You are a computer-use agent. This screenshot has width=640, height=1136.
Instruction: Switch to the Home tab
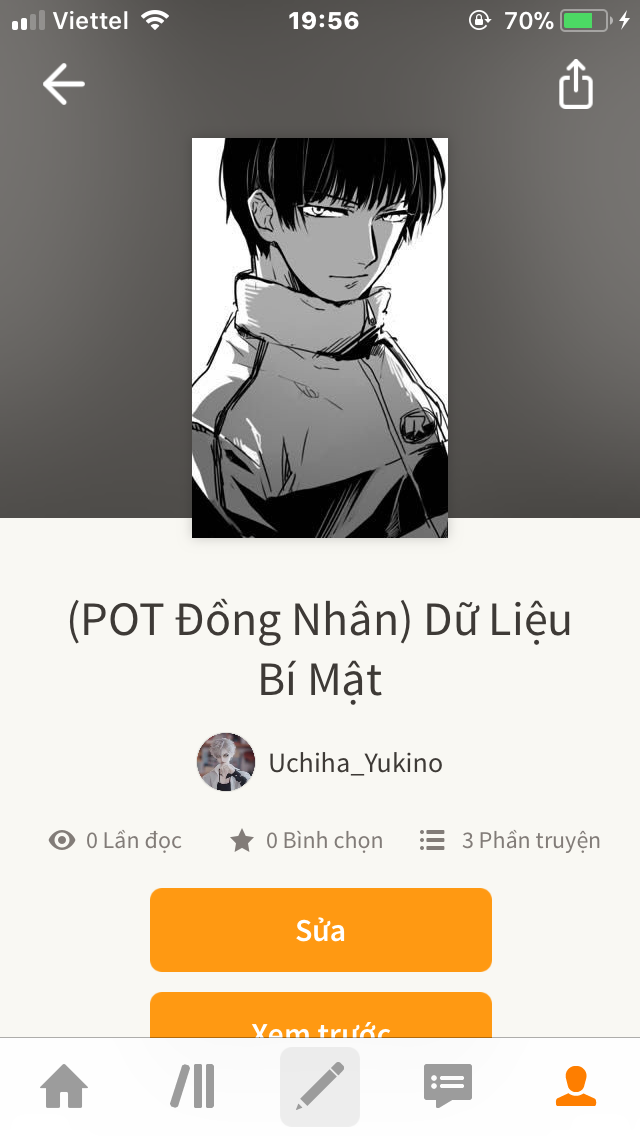(x=64, y=1086)
